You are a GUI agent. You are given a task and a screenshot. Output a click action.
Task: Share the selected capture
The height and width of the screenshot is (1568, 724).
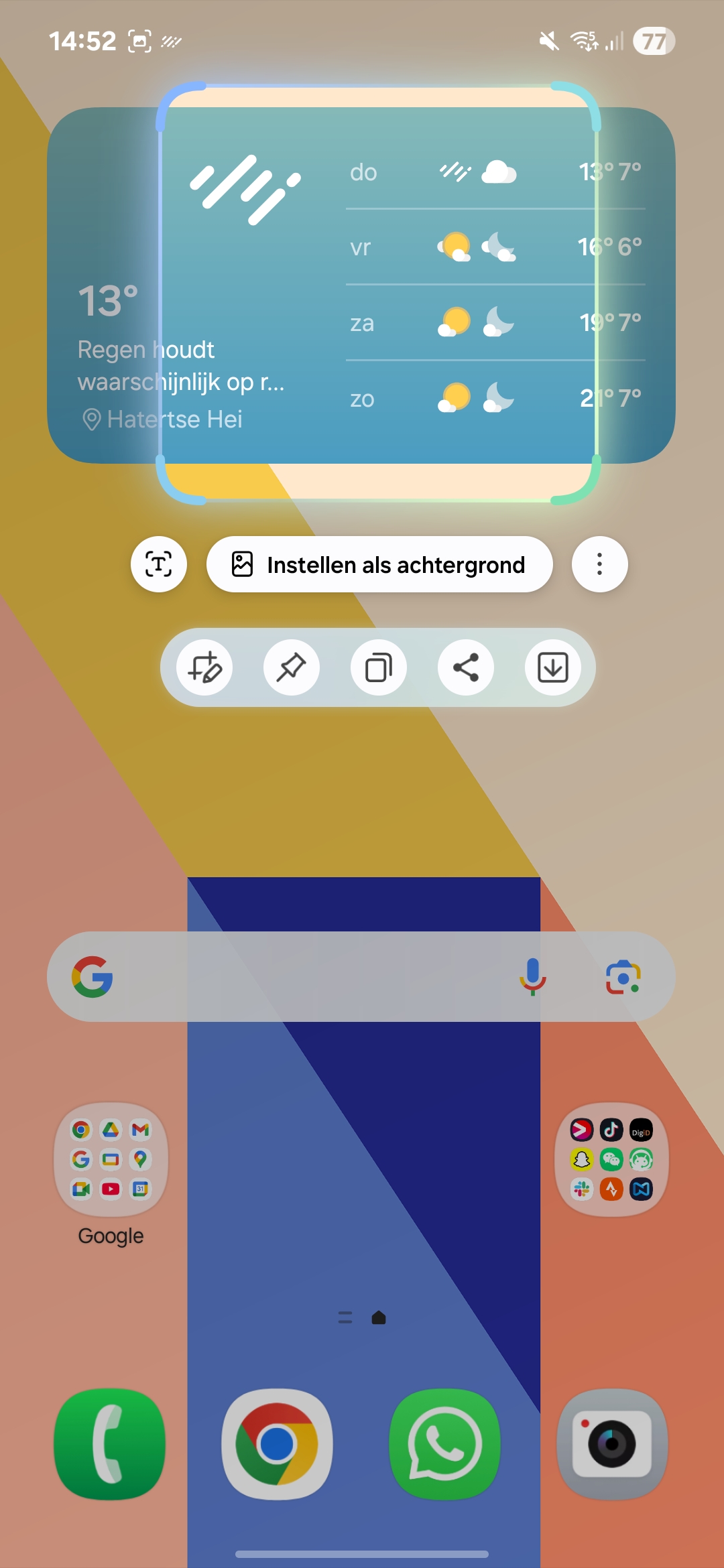tap(466, 667)
